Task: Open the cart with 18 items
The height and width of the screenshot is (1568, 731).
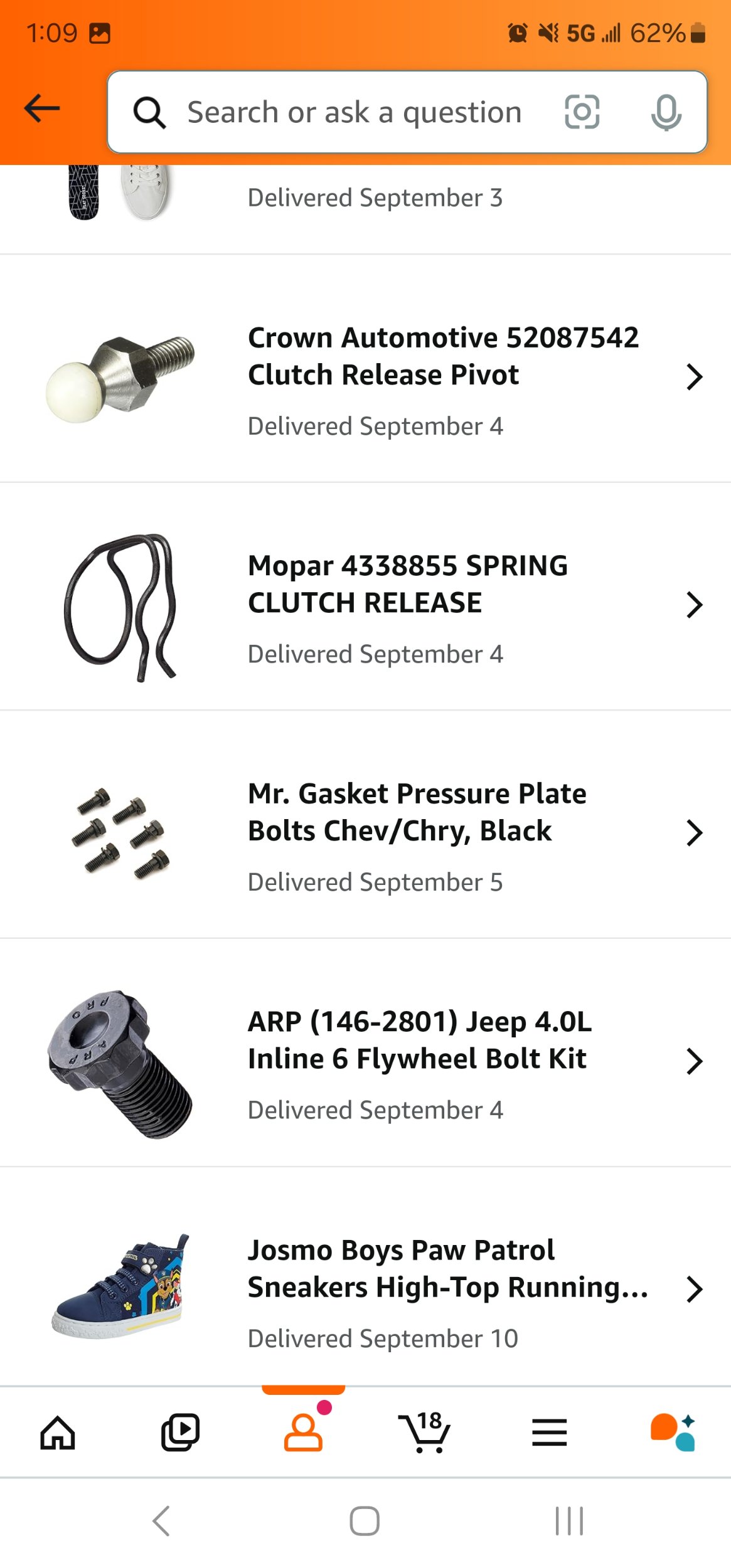Action: pos(425,1433)
